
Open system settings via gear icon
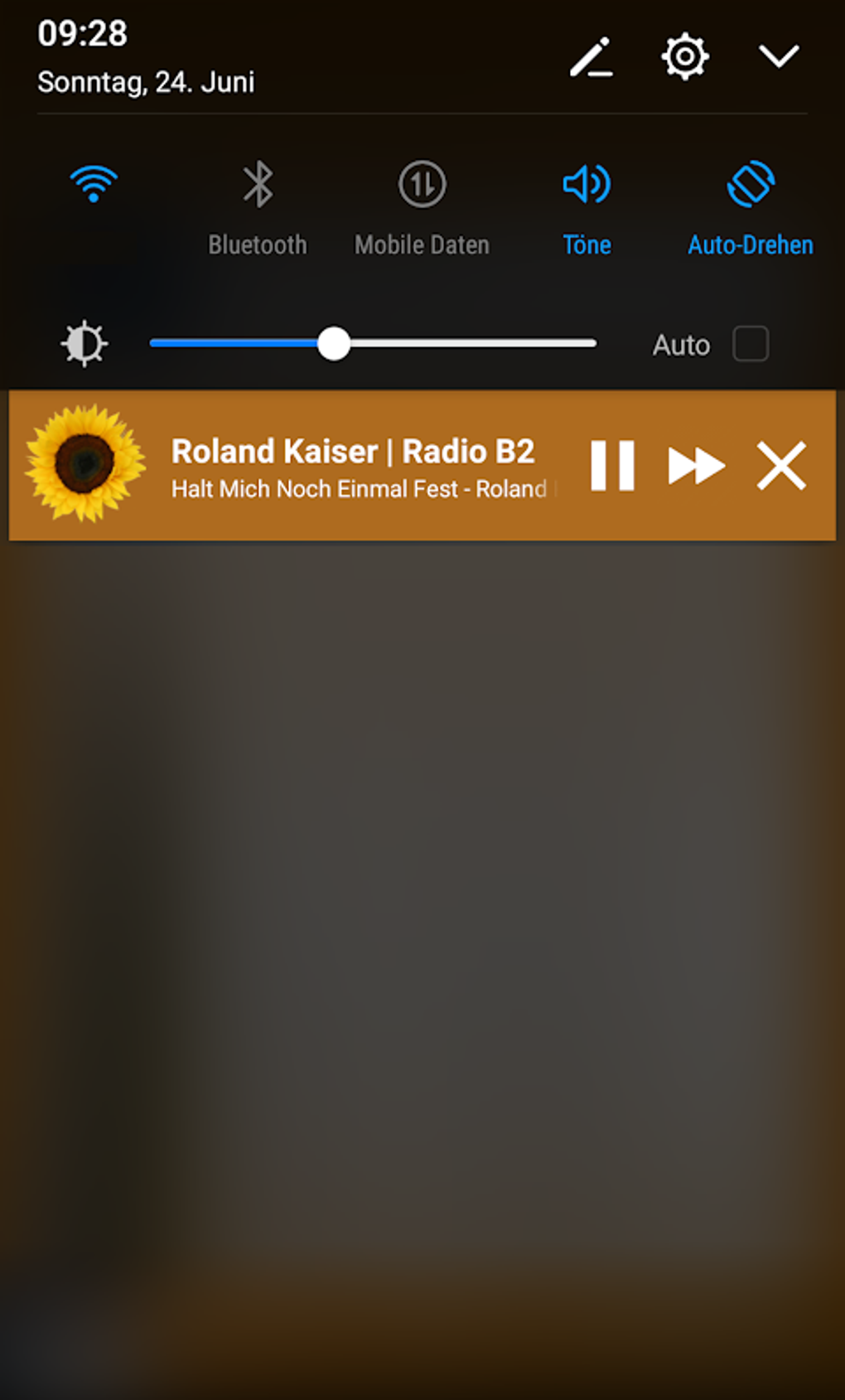coord(685,57)
